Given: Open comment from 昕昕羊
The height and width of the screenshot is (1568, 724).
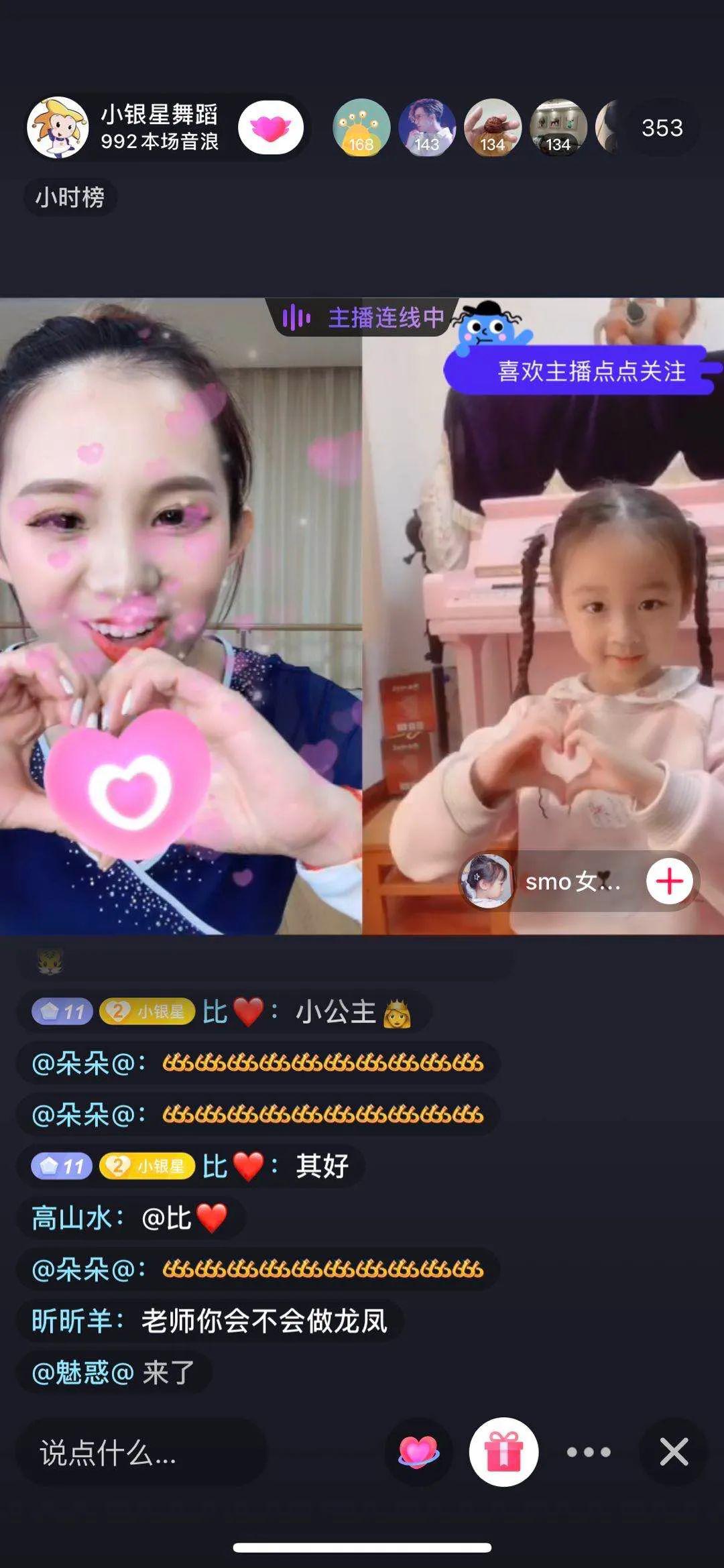Looking at the screenshot, I should click(x=209, y=1321).
